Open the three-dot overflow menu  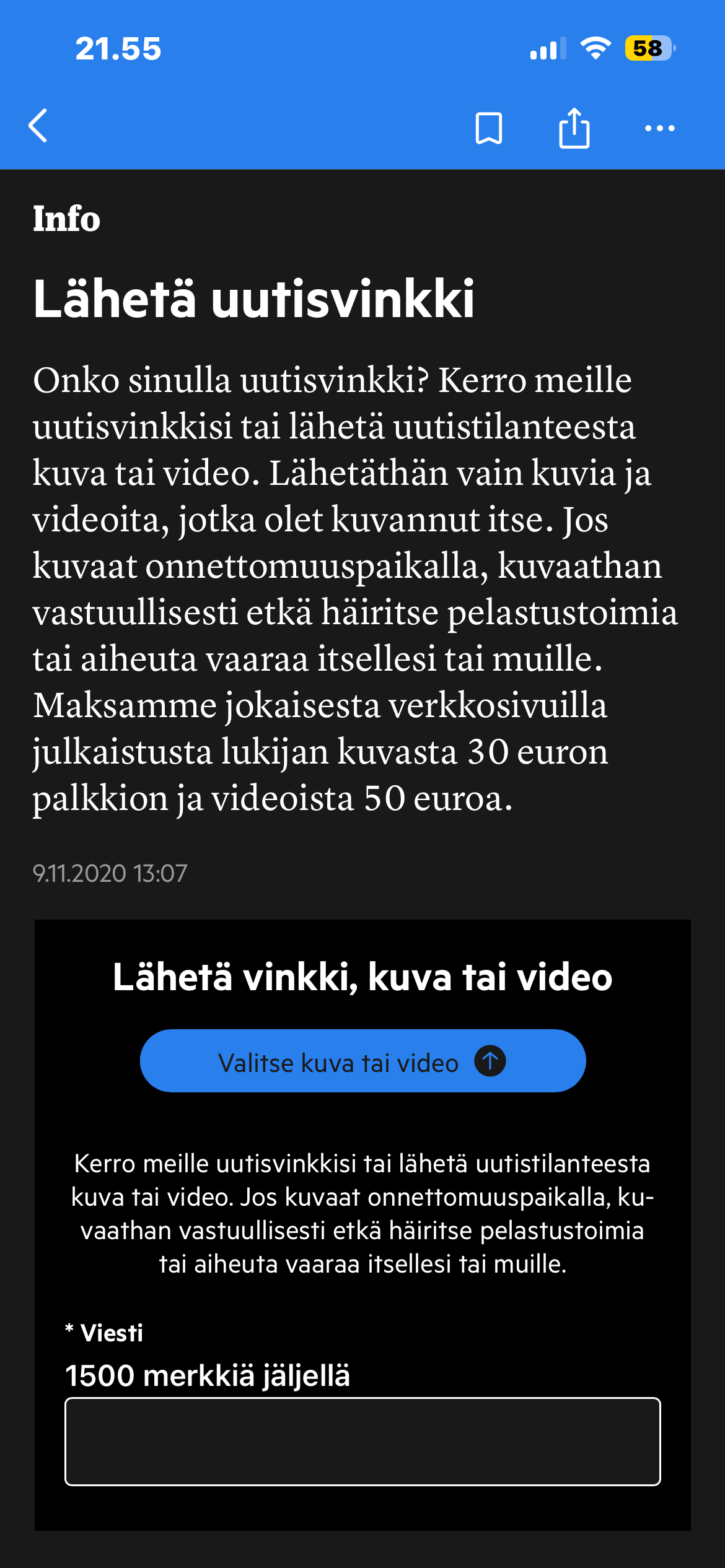pyautogui.click(x=659, y=128)
